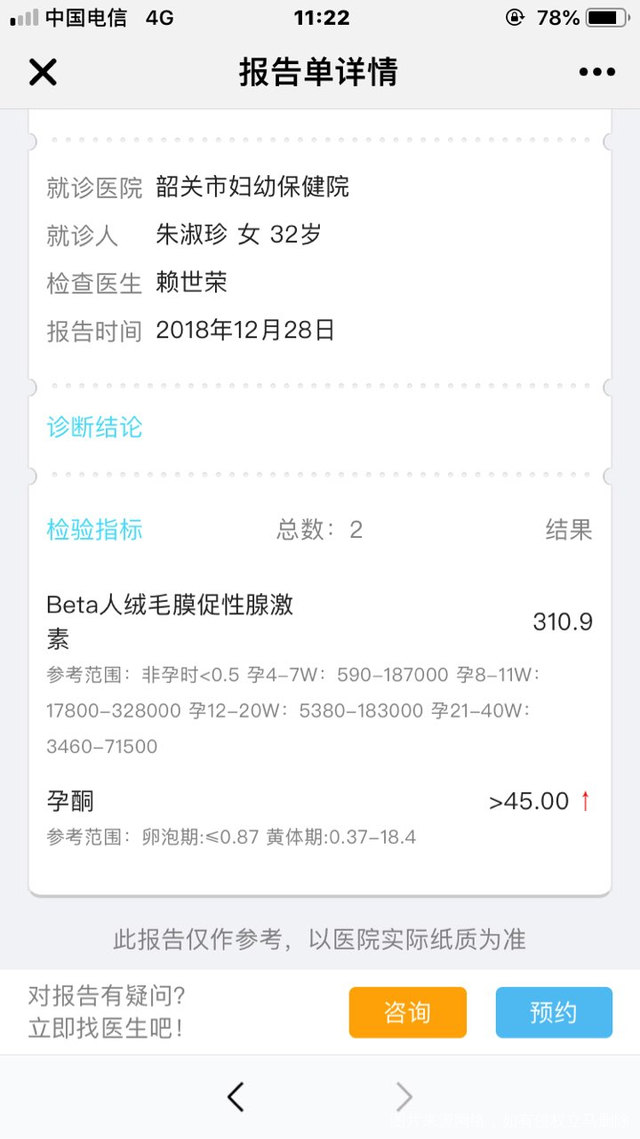This screenshot has height=1139, width=640.
Task: Close the report details page
Action: point(43,72)
